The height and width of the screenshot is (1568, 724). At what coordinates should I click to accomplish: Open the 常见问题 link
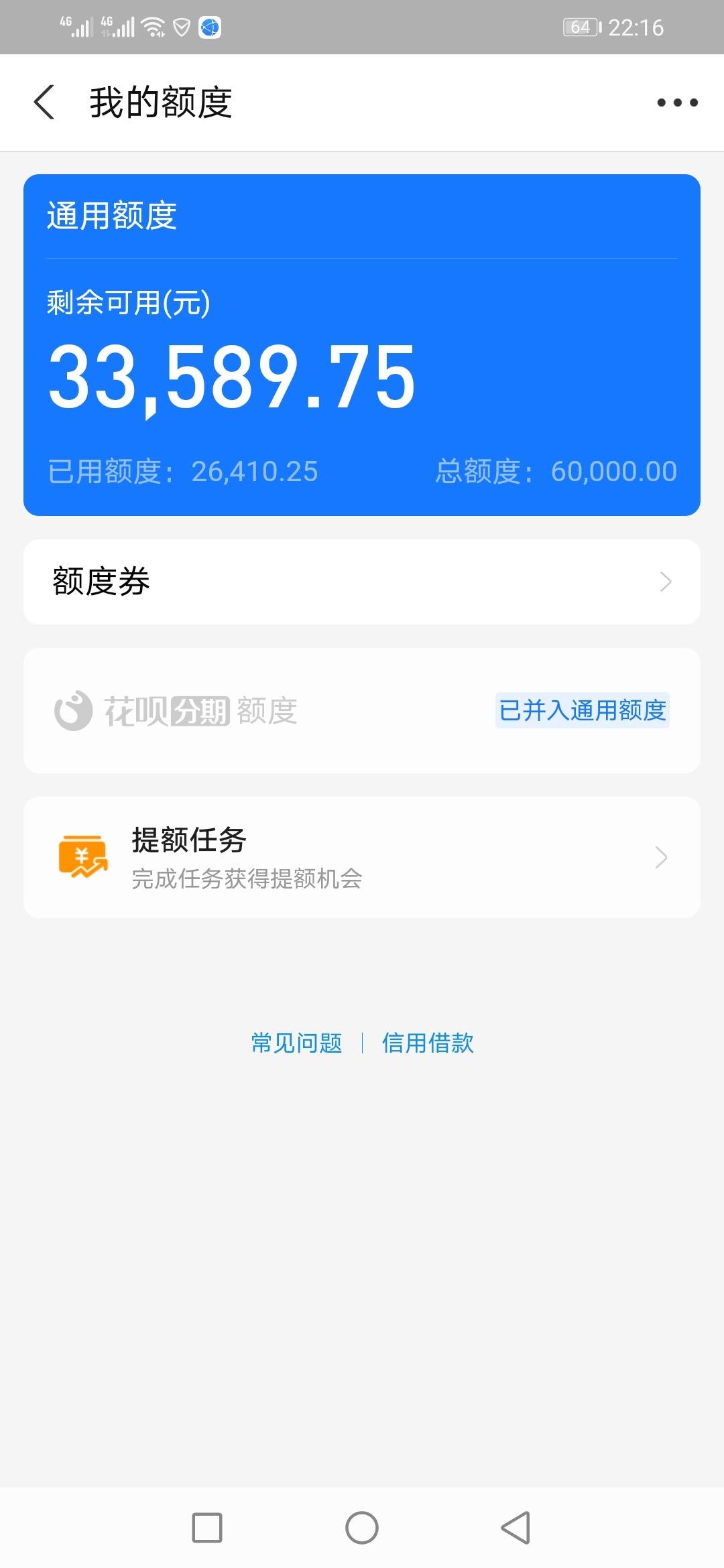296,1043
